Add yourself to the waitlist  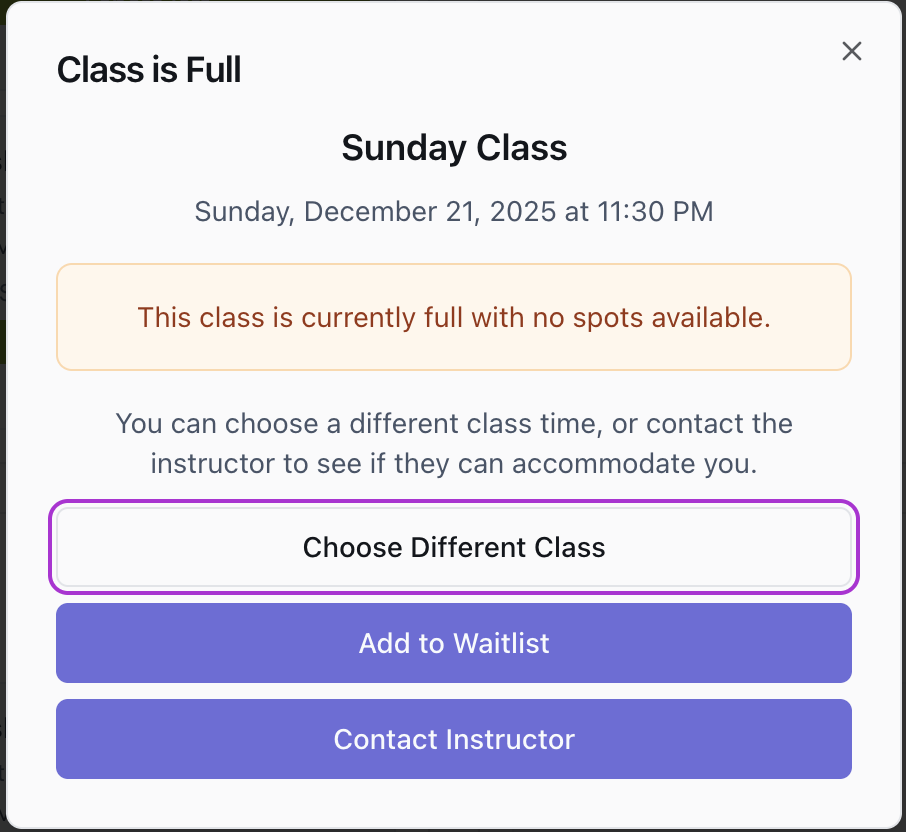pos(454,643)
